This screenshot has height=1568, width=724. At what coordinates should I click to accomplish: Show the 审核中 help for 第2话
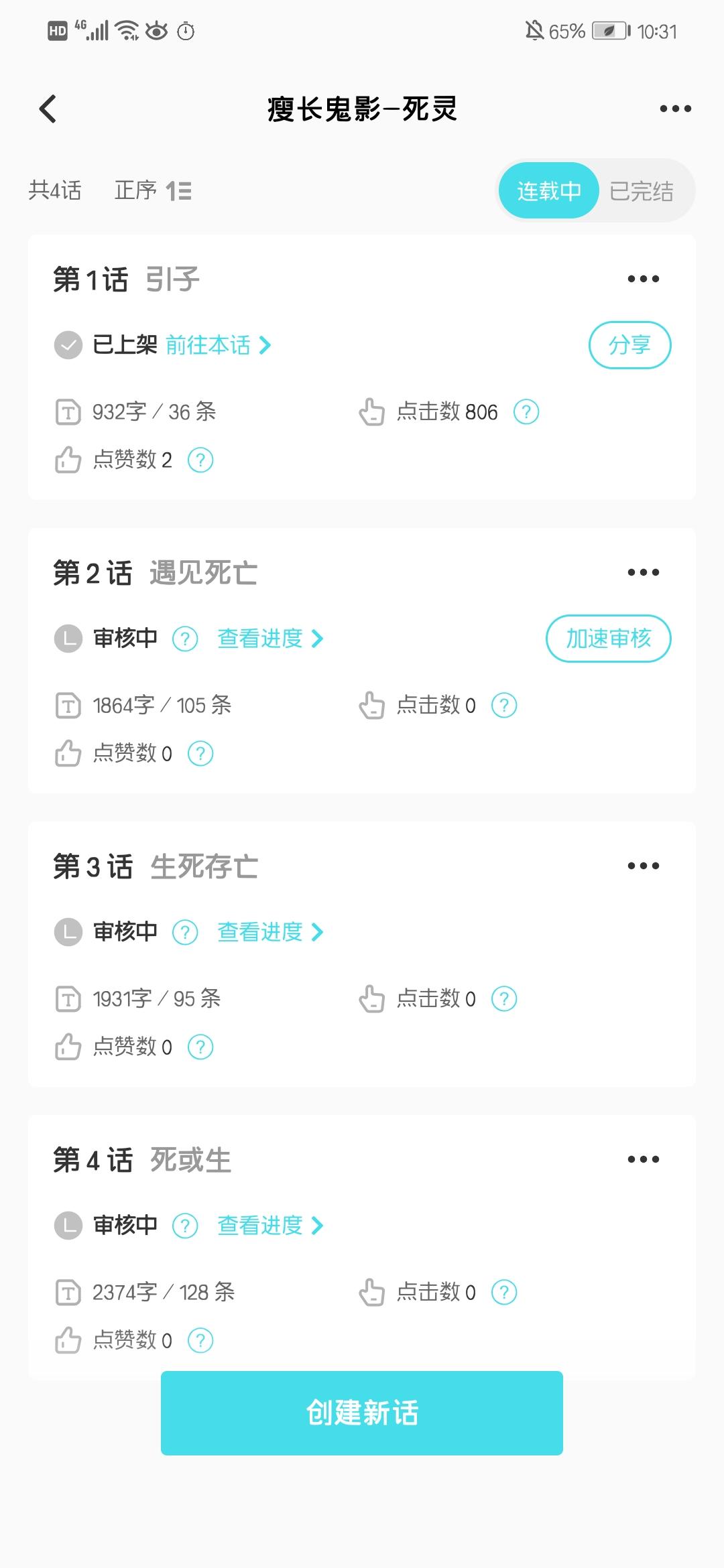[185, 639]
